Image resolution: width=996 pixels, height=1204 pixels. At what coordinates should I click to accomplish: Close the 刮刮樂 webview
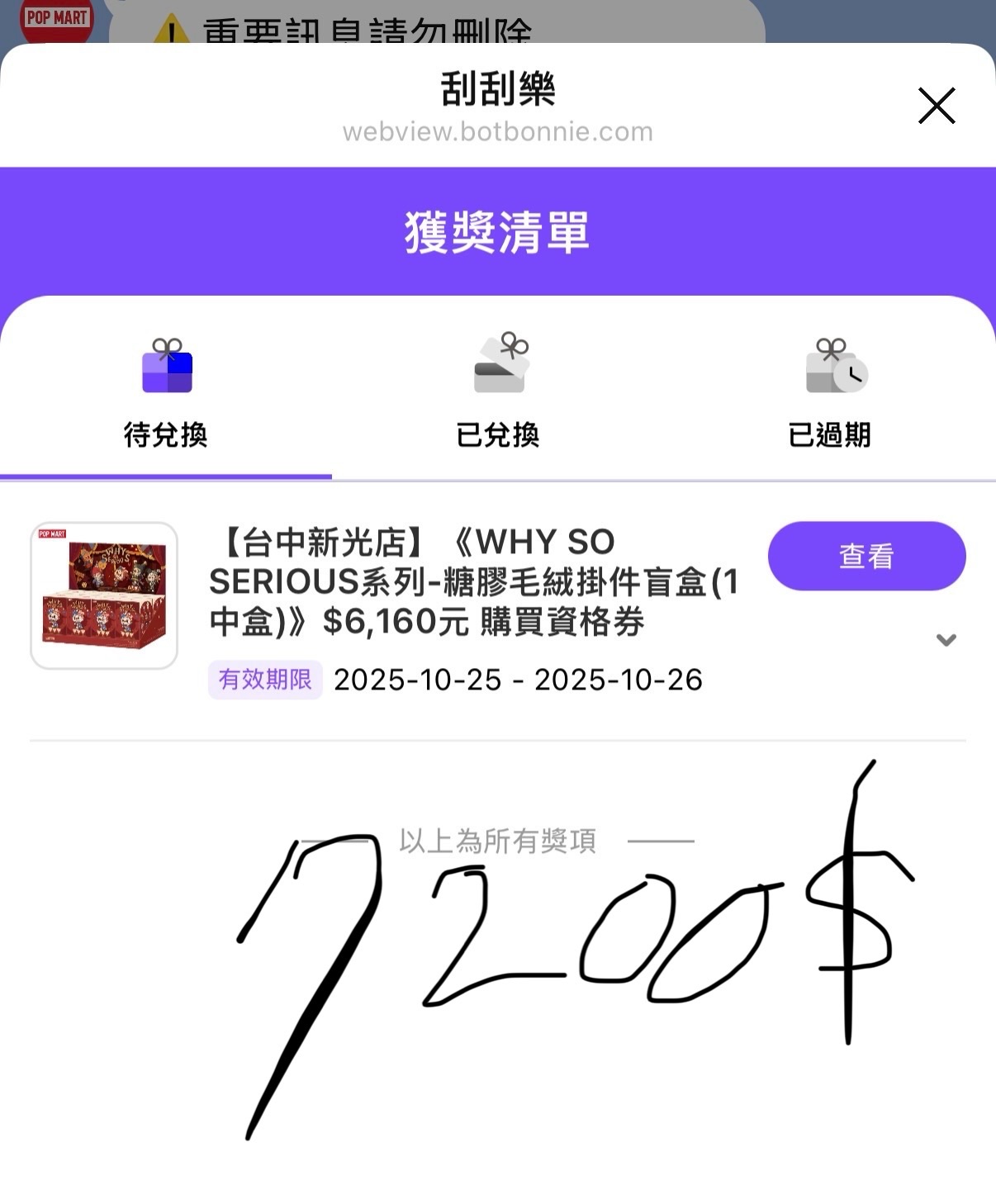coord(937,106)
